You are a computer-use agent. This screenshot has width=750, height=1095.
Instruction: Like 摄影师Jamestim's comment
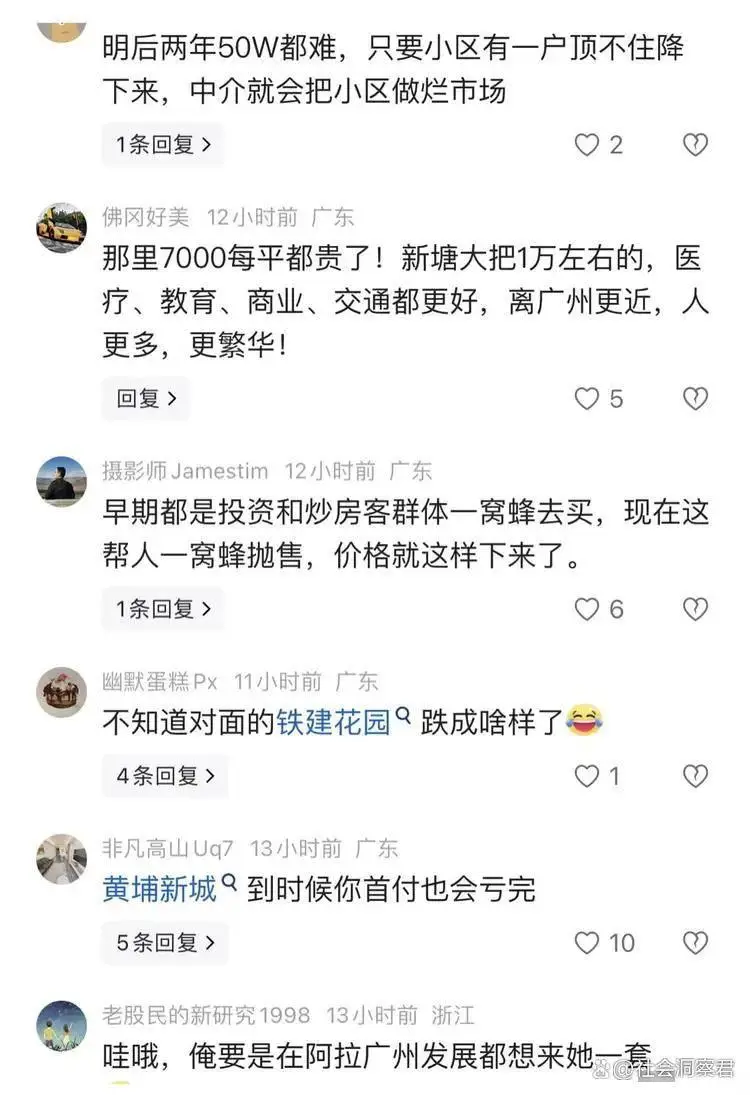coord(587,609)
